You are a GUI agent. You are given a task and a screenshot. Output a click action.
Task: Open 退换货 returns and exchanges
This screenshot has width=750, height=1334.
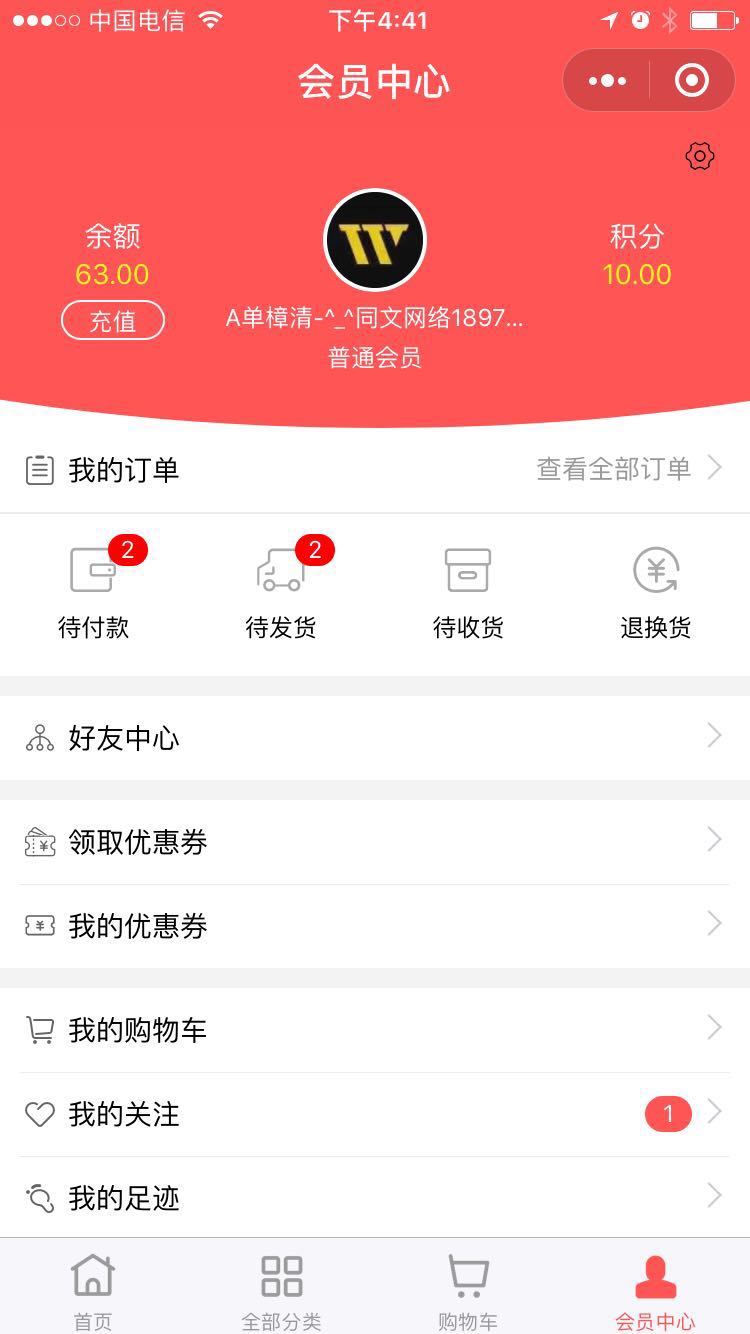(x=656, y=592)
